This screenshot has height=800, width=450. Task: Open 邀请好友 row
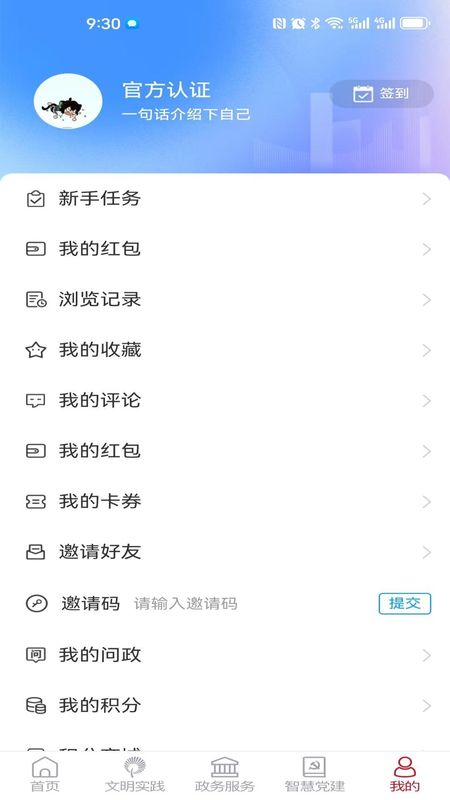[x=225, y=552]
